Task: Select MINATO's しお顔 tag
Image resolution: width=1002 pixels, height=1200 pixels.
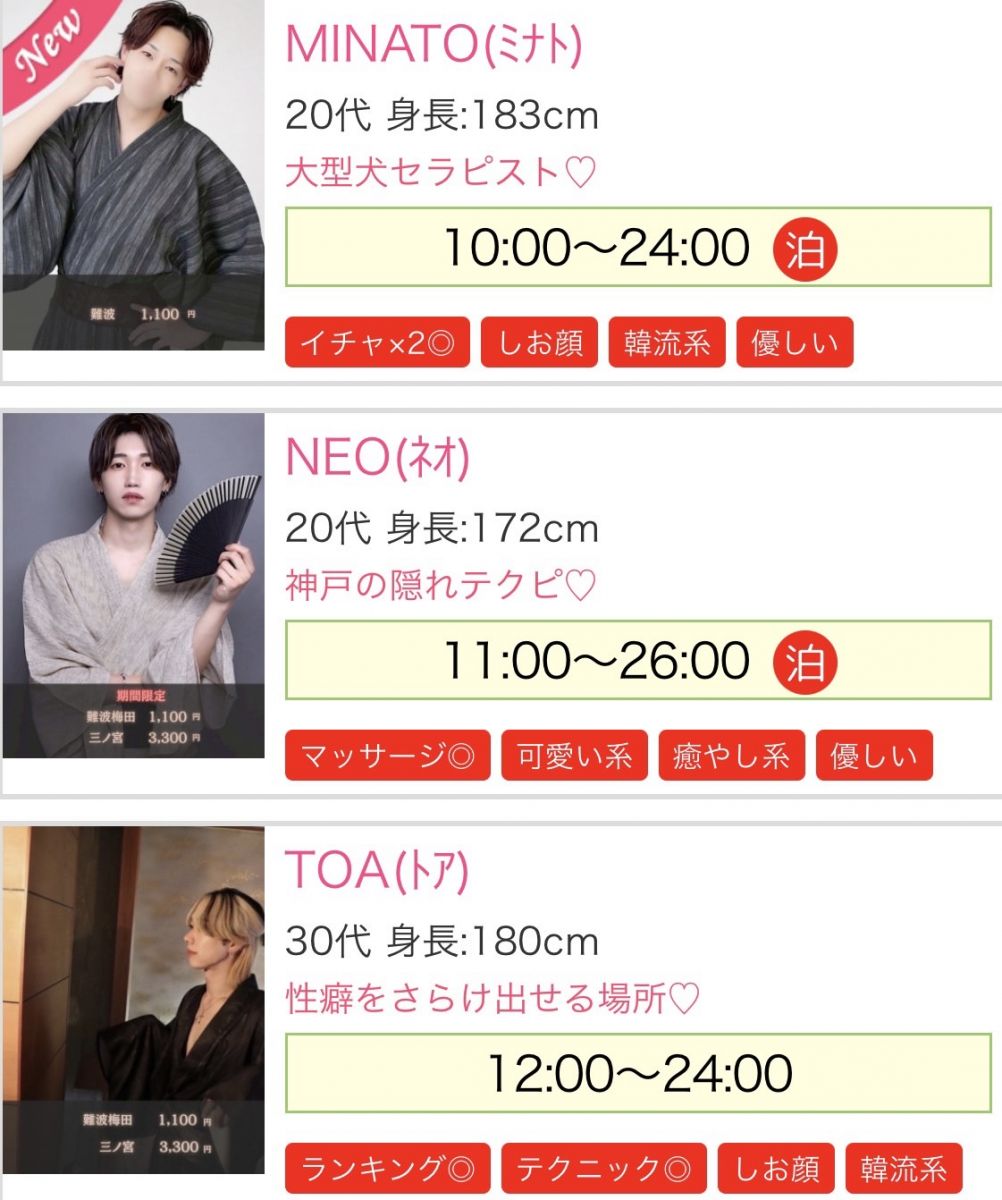Action: coord(539,343)
